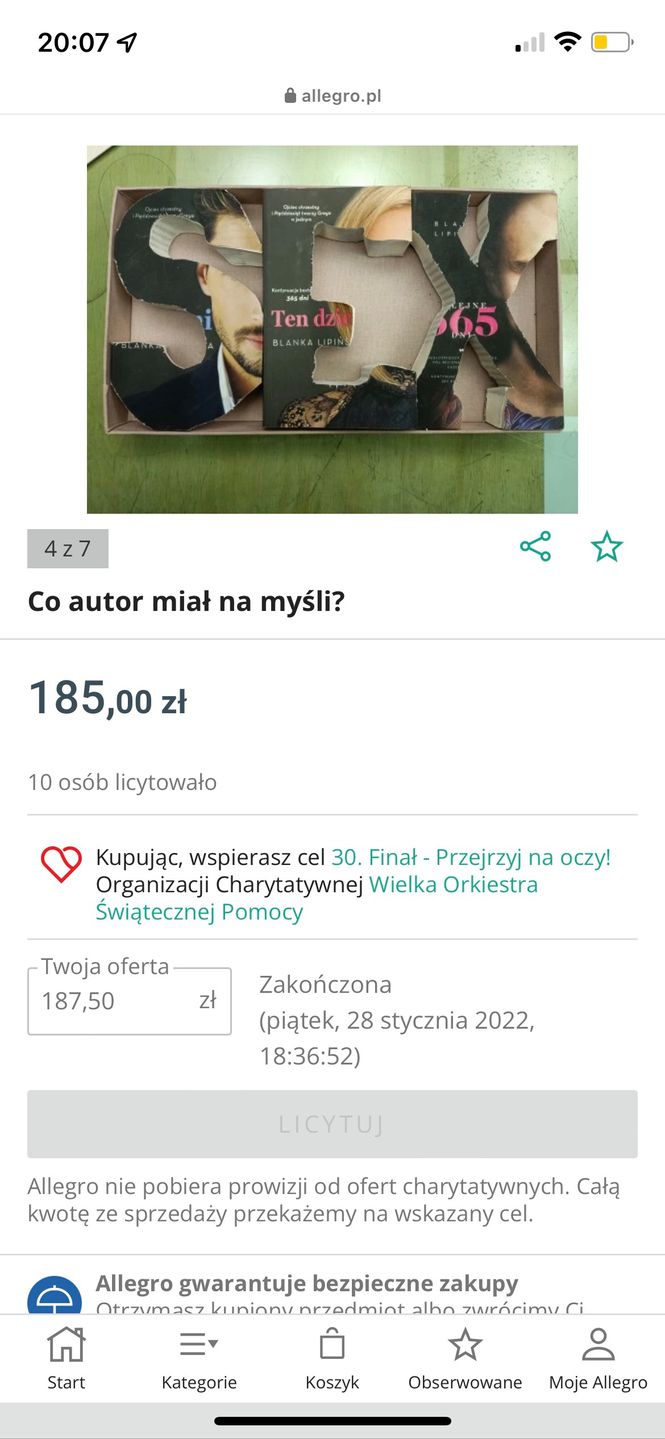The image size is (665, 1439).
Task: Switch to the Koszyk cart tab
Action: pos(332,1359)
